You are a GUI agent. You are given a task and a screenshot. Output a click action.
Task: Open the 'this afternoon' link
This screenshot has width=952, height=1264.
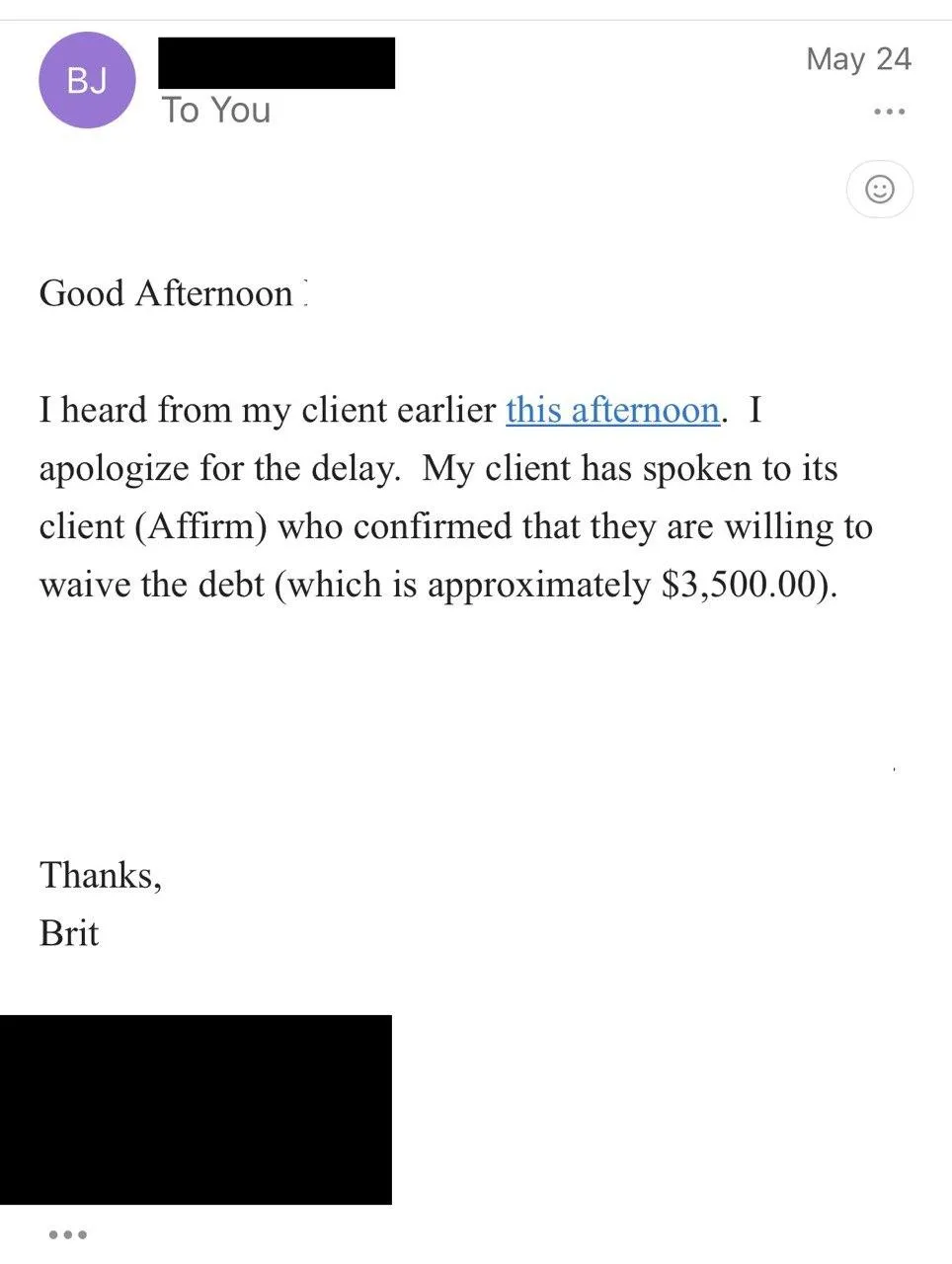click(x=612, y=410)
